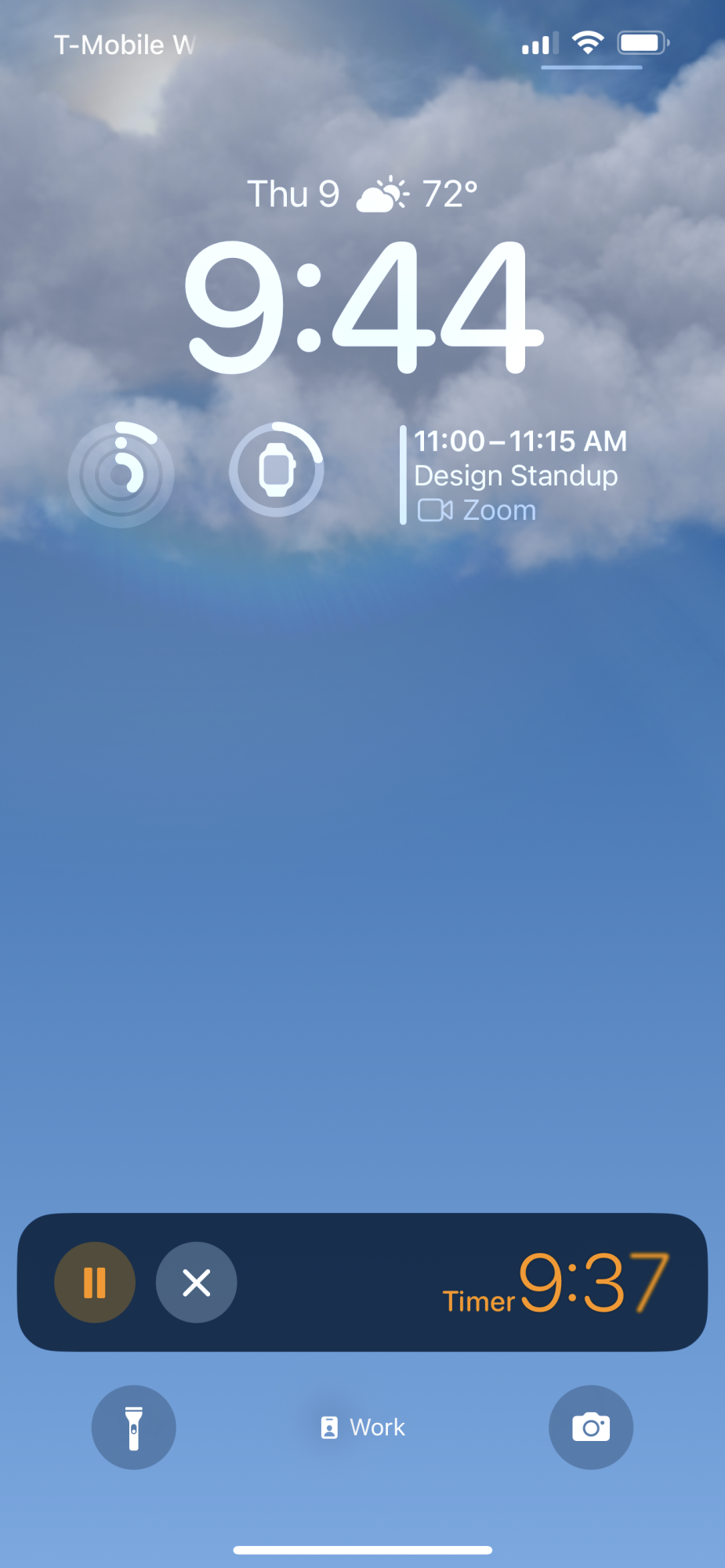Viewport: 725px width, 1568px height.
Task: Pause the running timer
Action: pyautogui.click(x=95, y=1283)
